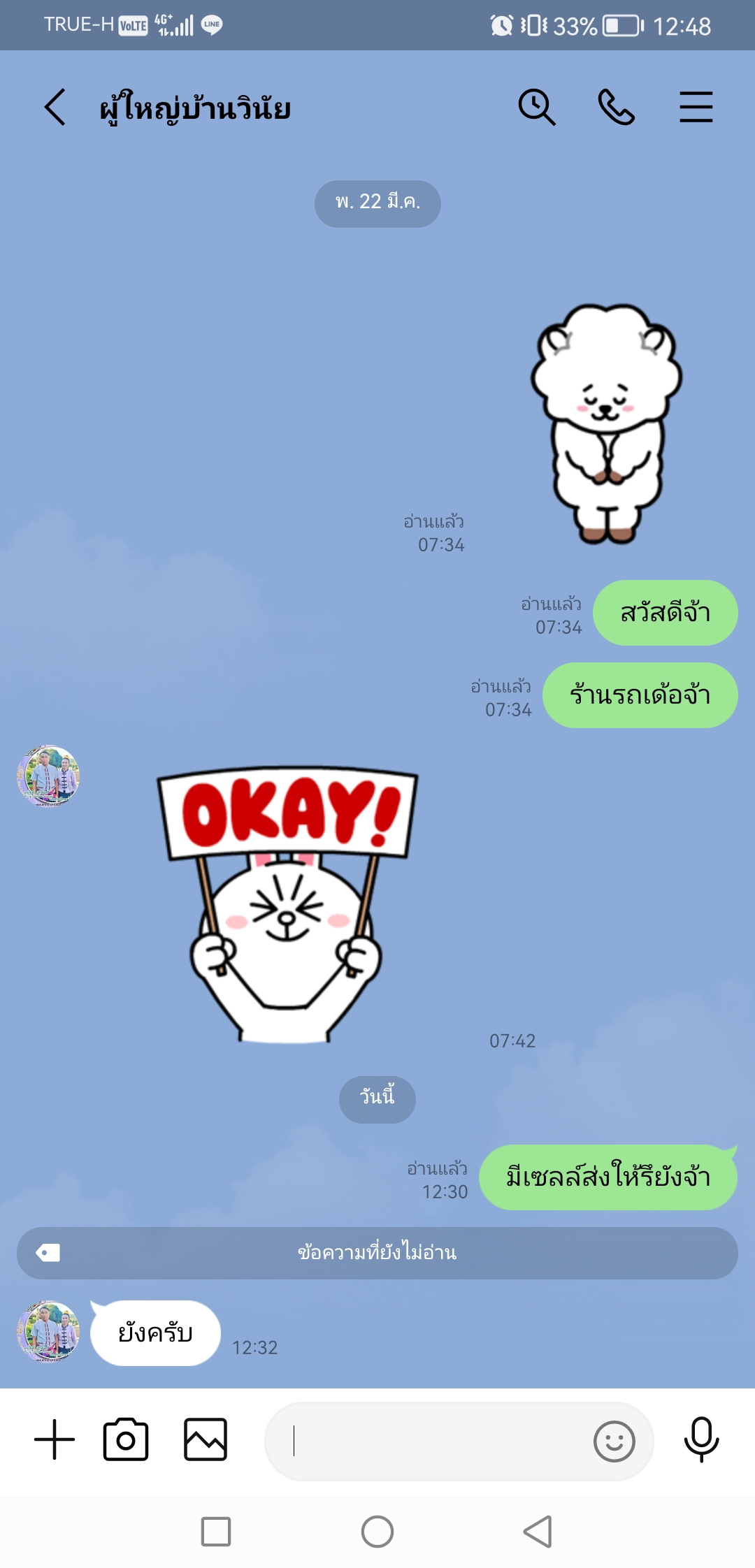Tap the system home button
755x1568 pixels.
[377, 1532]
